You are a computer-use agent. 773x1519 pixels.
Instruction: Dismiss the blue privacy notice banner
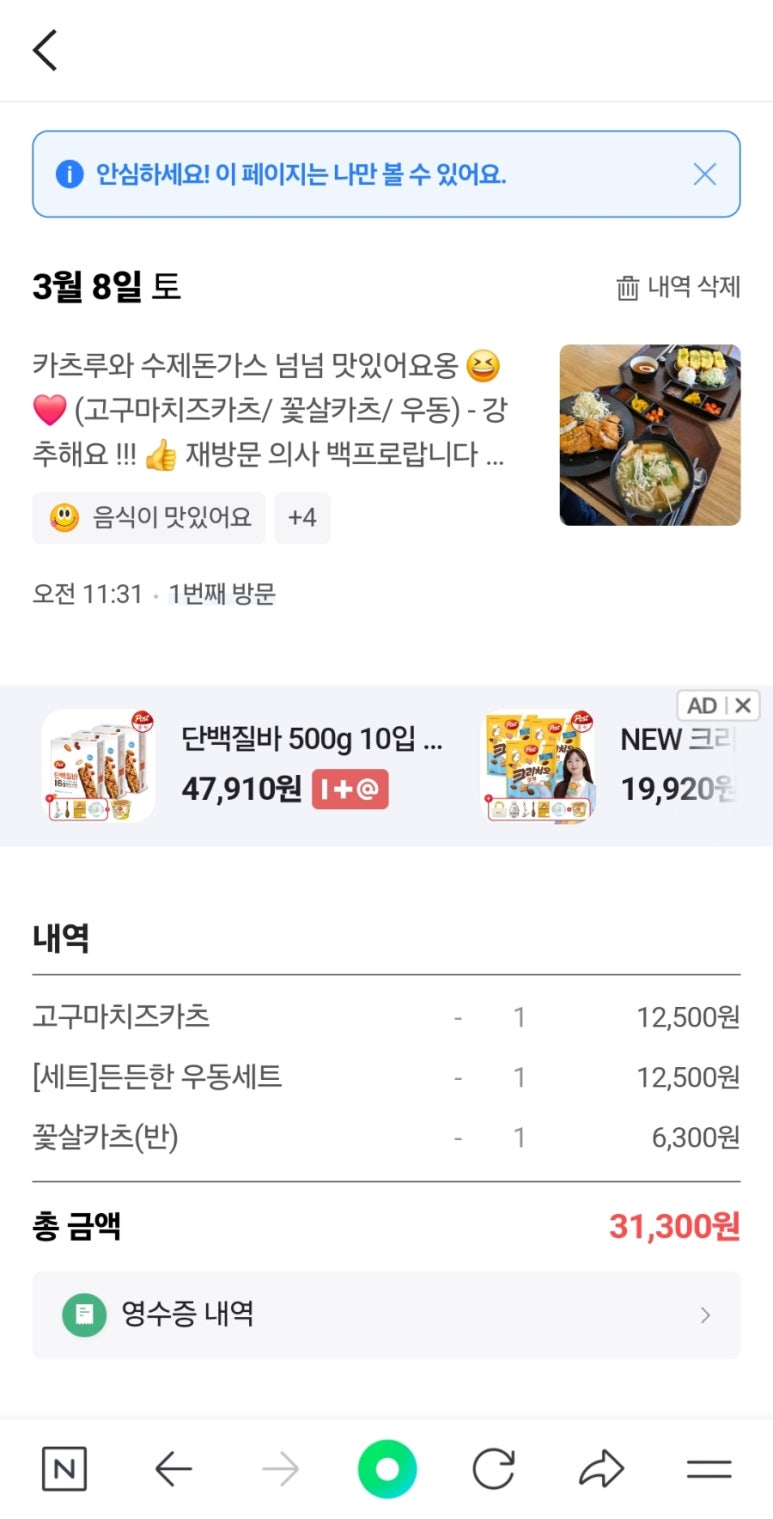tap(705, 175)
